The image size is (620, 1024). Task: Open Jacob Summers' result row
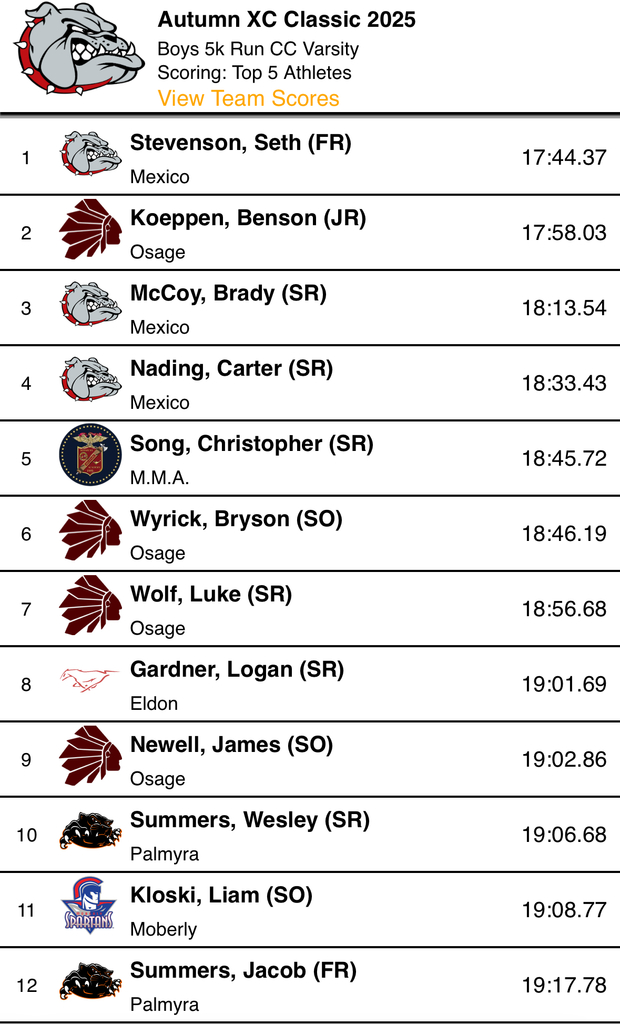pos(310,985)
